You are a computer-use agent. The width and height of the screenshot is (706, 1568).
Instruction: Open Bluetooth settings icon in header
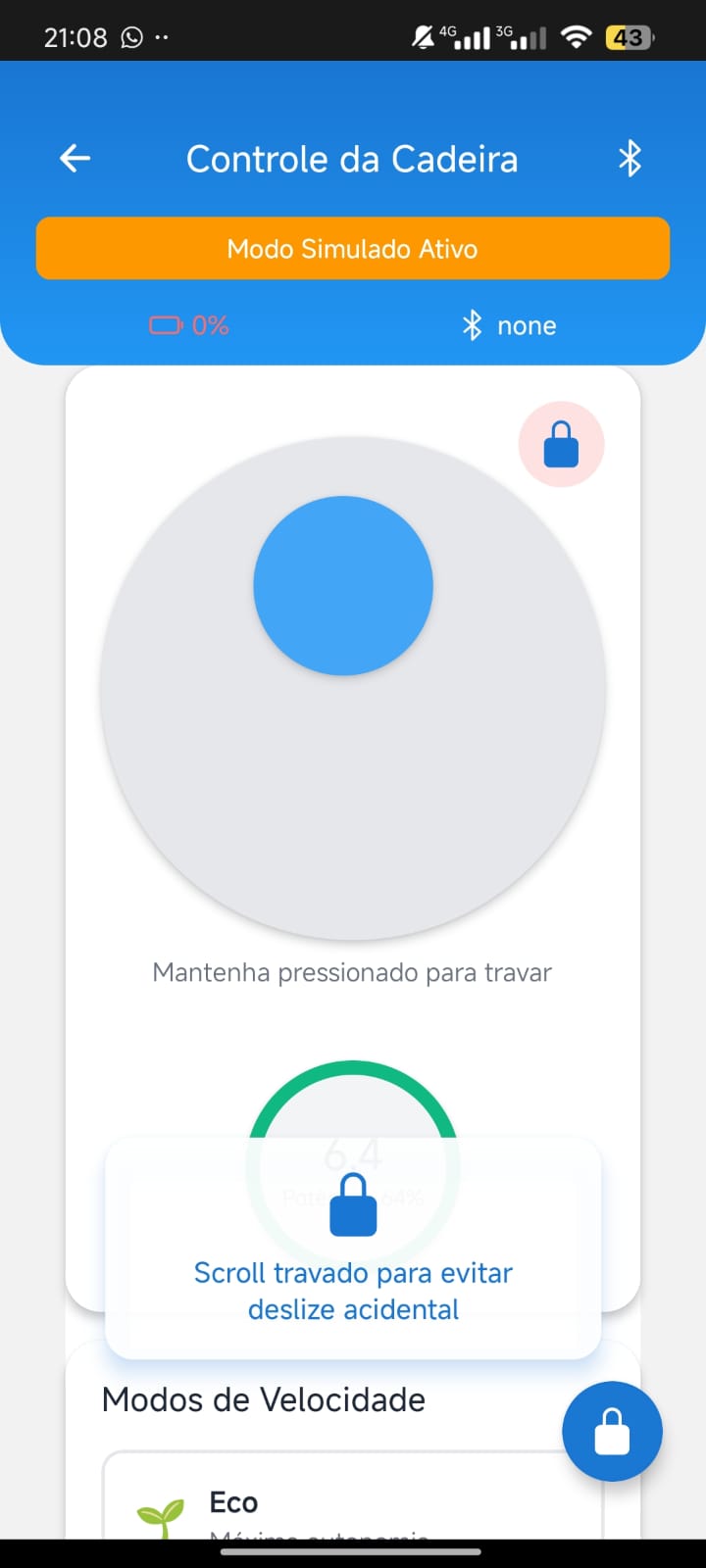pos(630,158)
